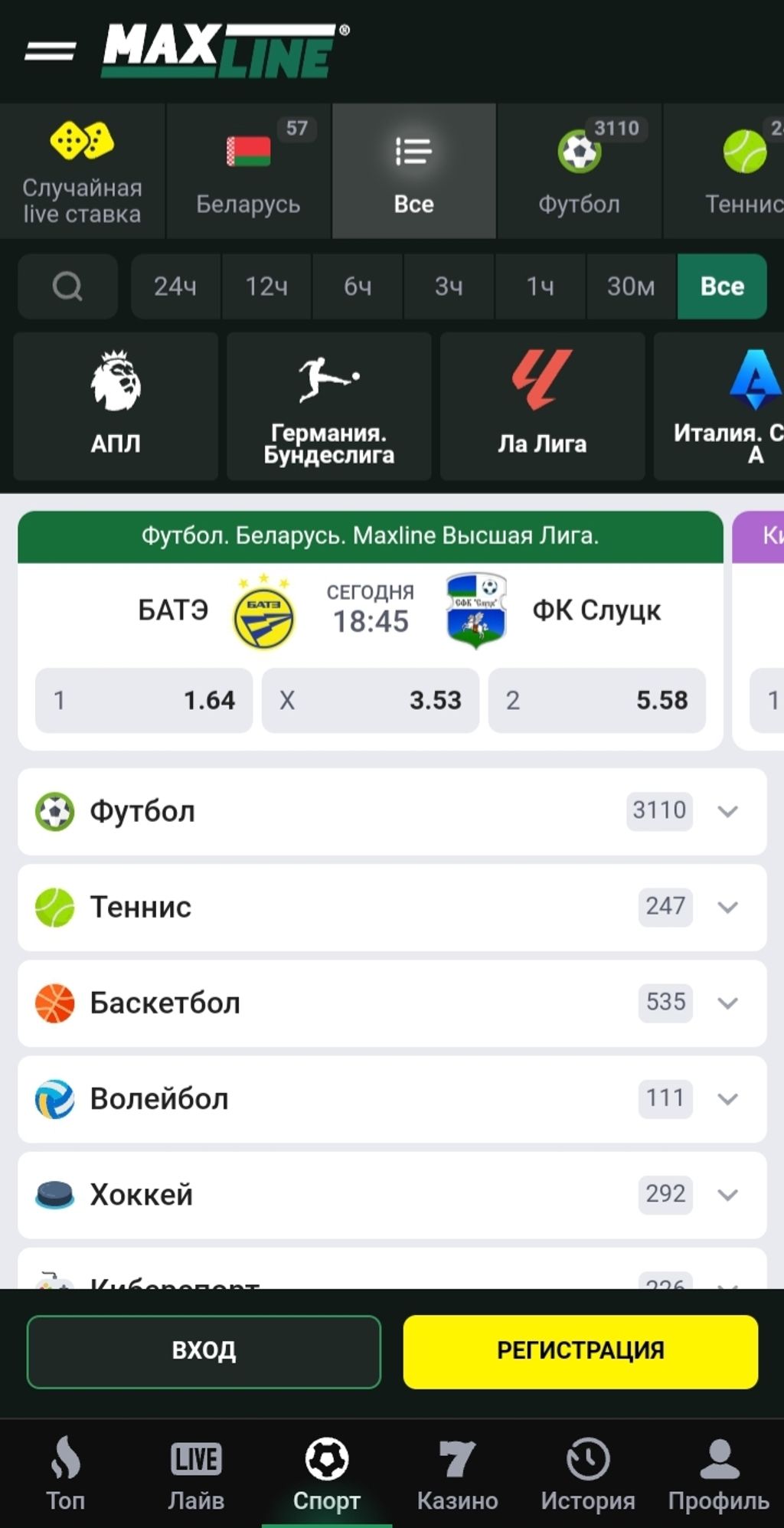Tap the ВХОД login button
784x1528 pixels.
point(204,1351)
